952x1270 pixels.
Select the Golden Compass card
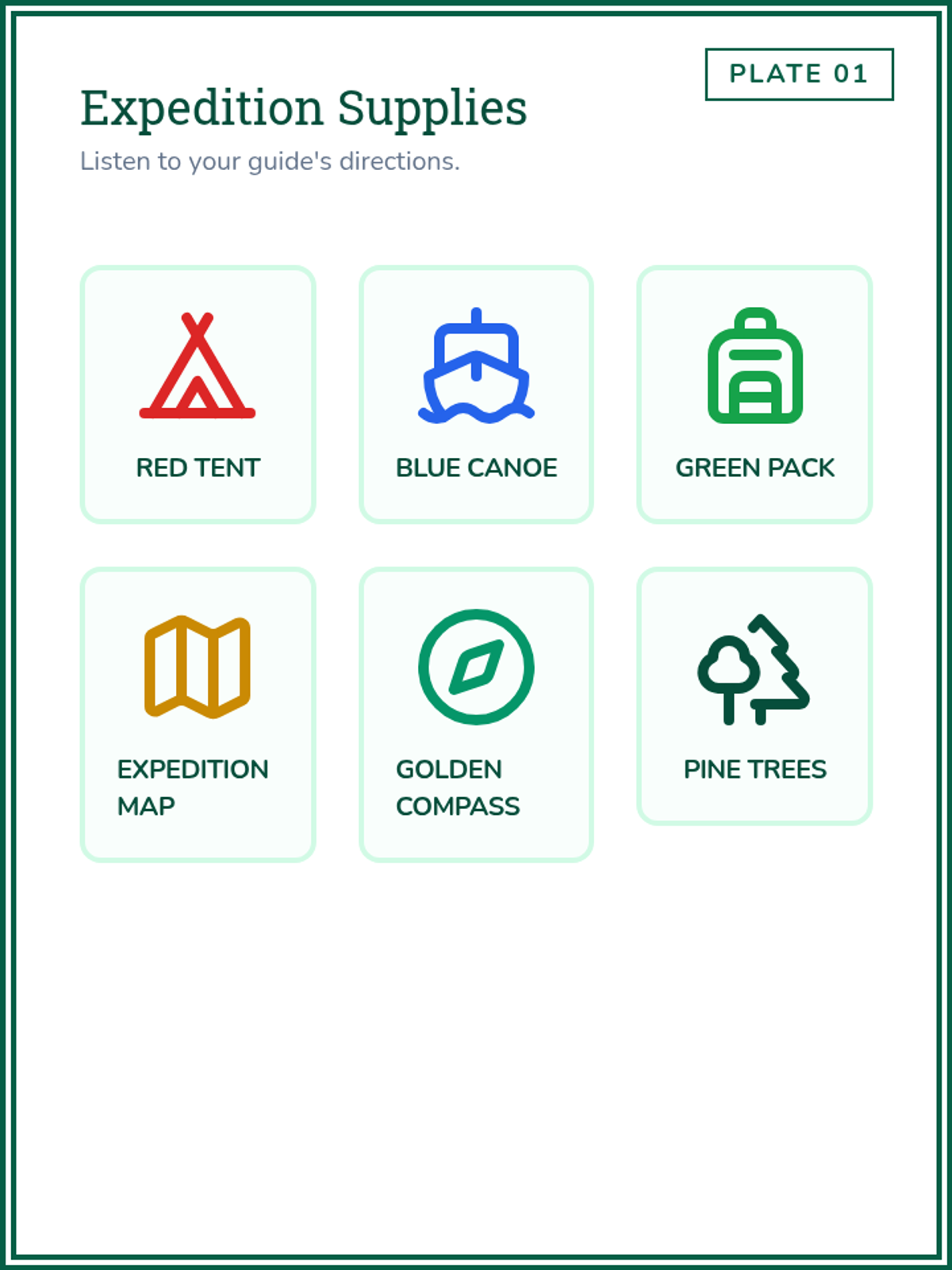476,714
